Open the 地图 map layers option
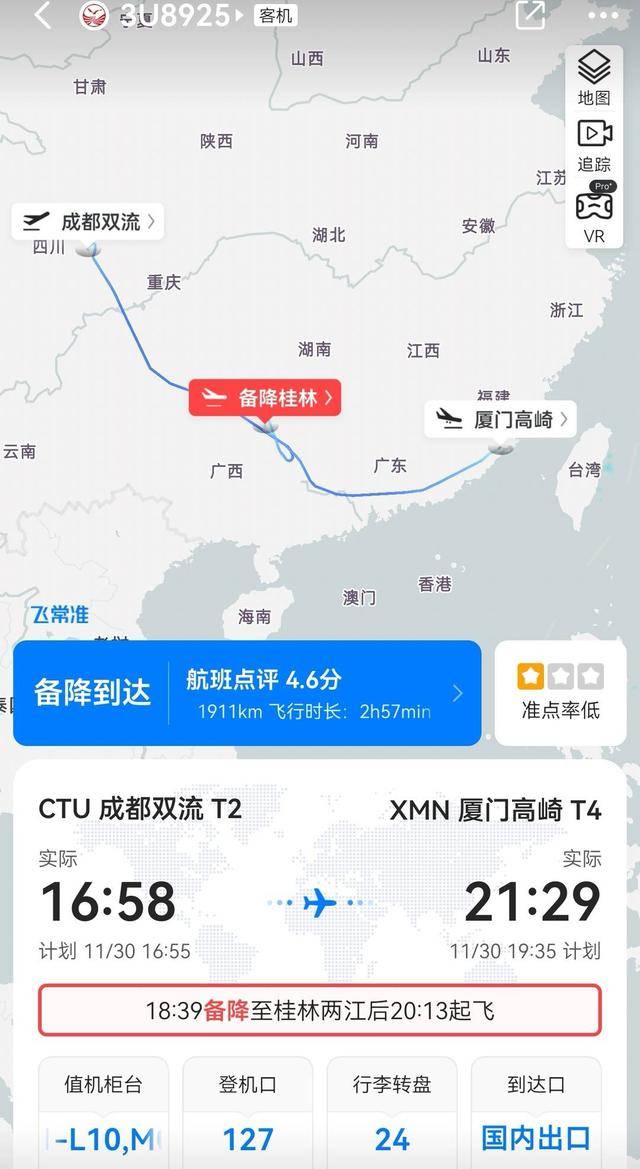 [x=594, y=78]
